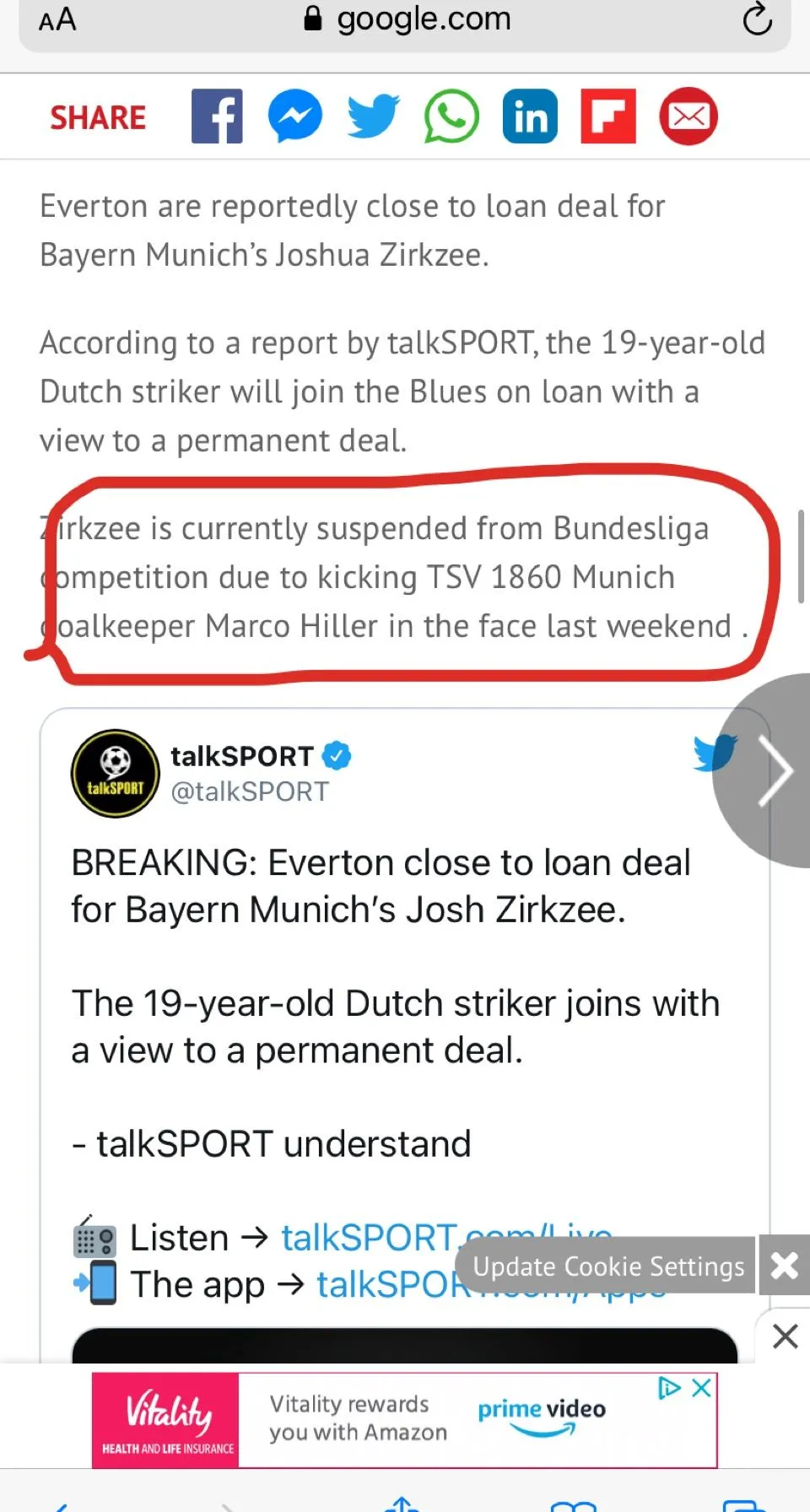
Task: Go to next article arrow
Action: 772,770
